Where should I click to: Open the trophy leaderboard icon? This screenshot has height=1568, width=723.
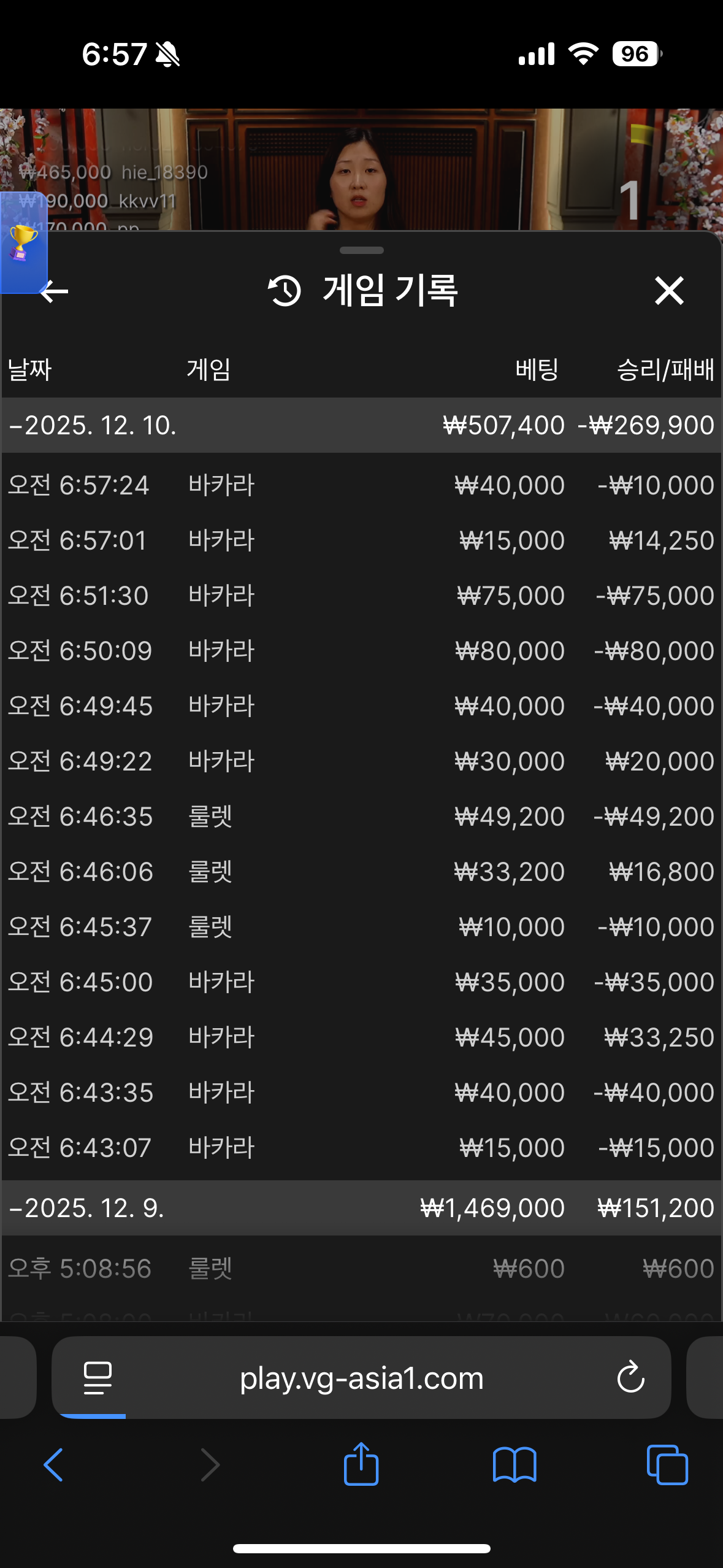point(23,243)
